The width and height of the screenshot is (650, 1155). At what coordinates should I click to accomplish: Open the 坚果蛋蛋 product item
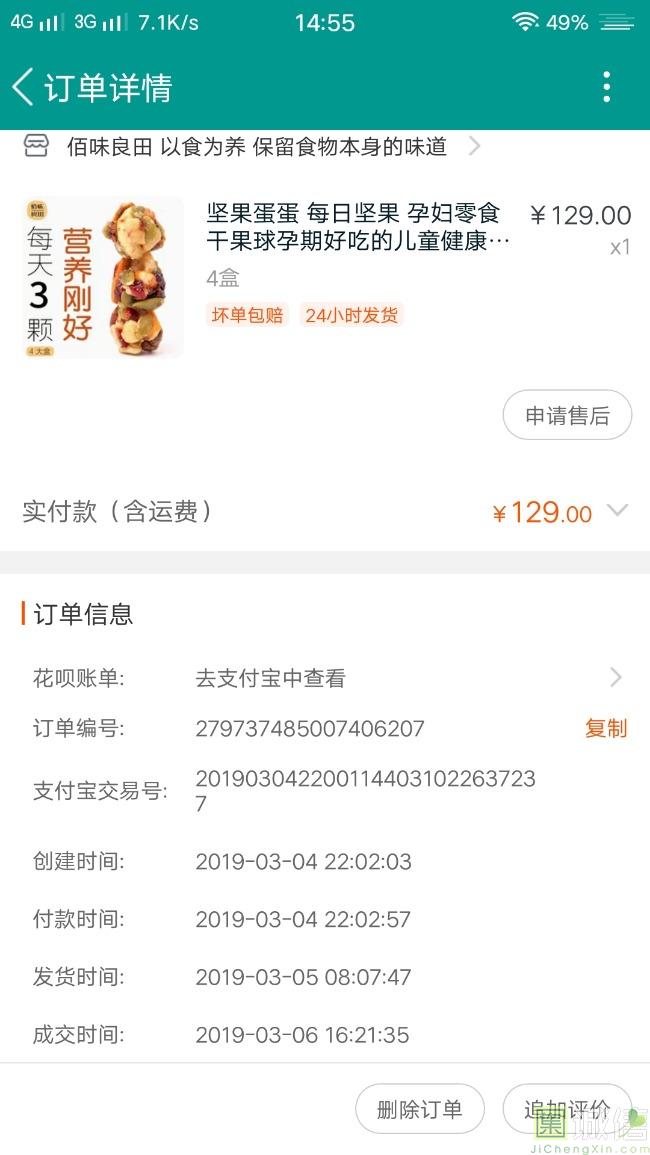tap(325, 278)
